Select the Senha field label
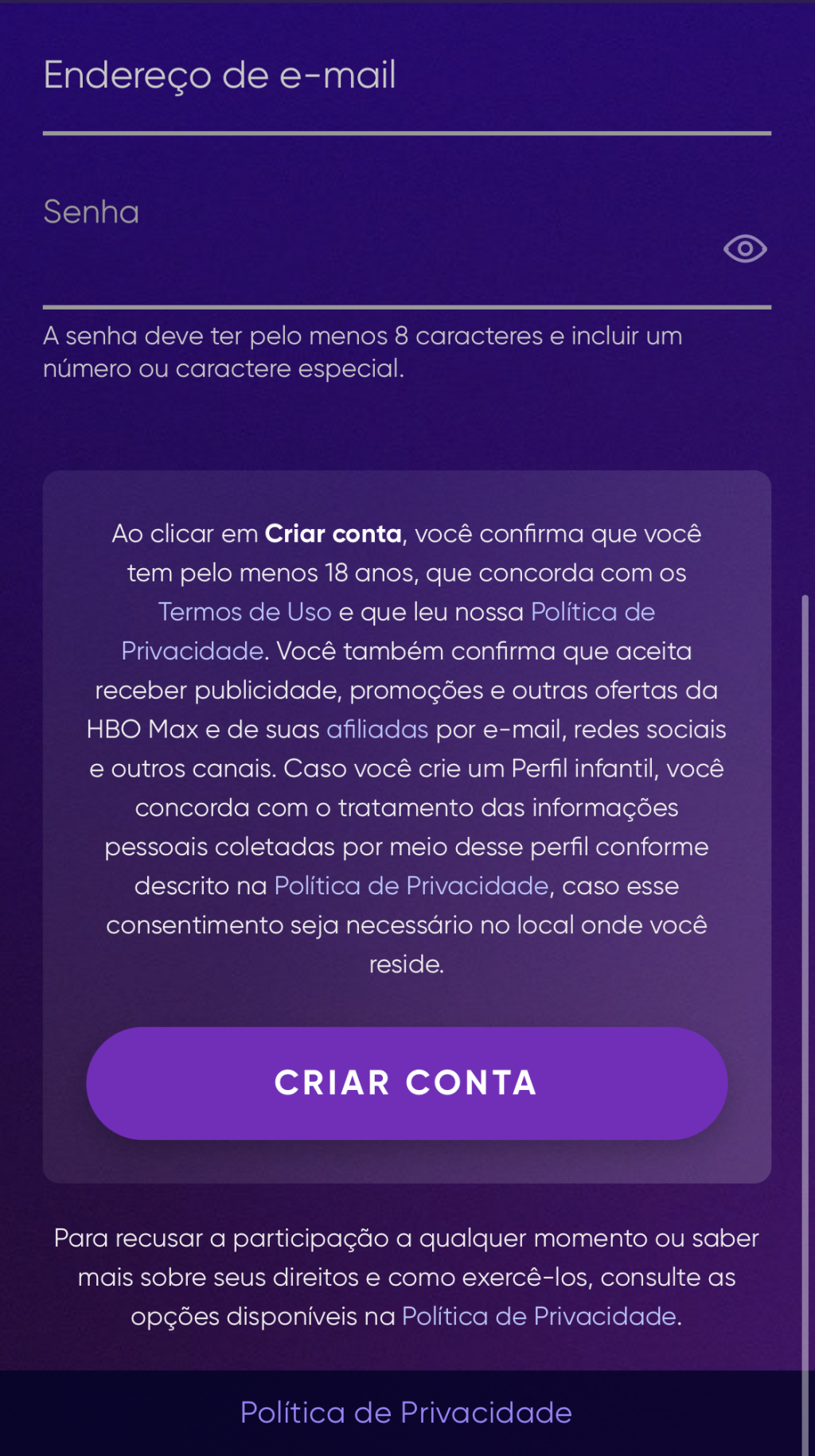 point(92,212)
